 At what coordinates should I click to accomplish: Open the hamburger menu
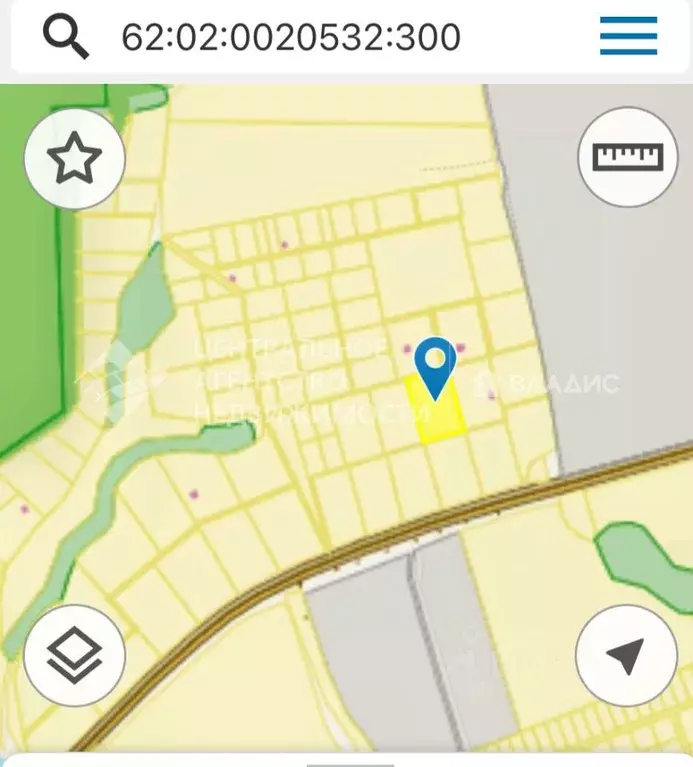628,37
